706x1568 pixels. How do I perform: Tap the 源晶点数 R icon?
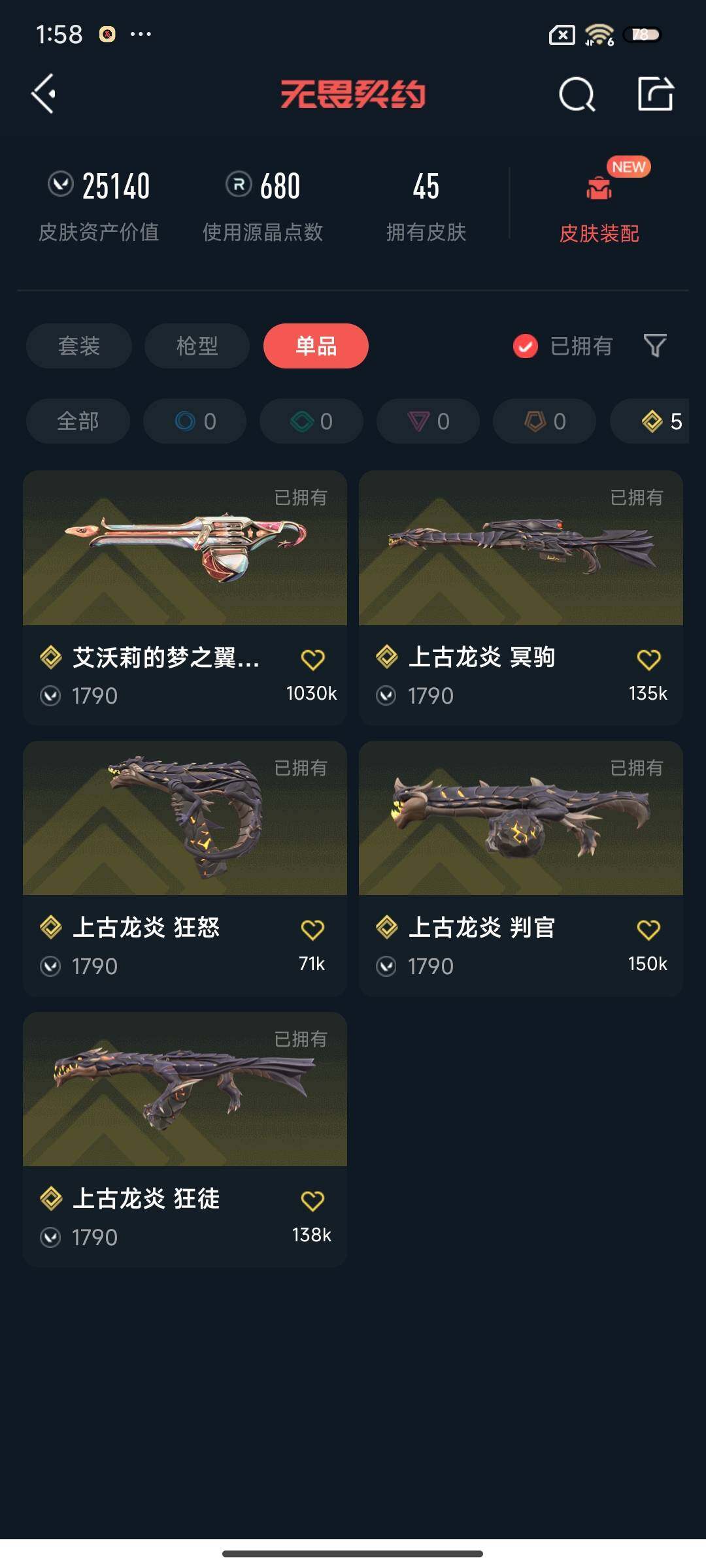tap(238, 185)
